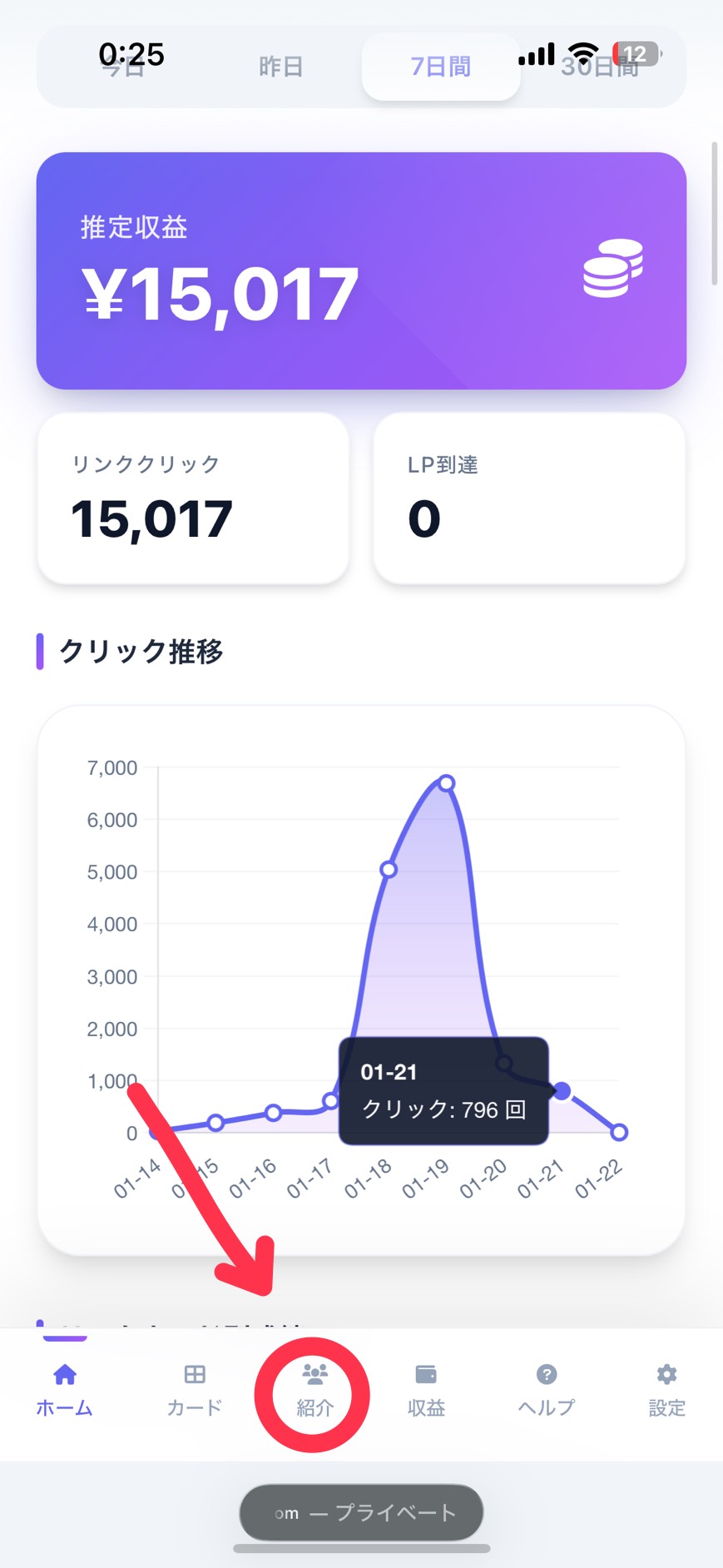Toggle the active 7日間 selection off
Image resolution: width=723 pixels, height=1568 pixels.
(x=440, y=68)
